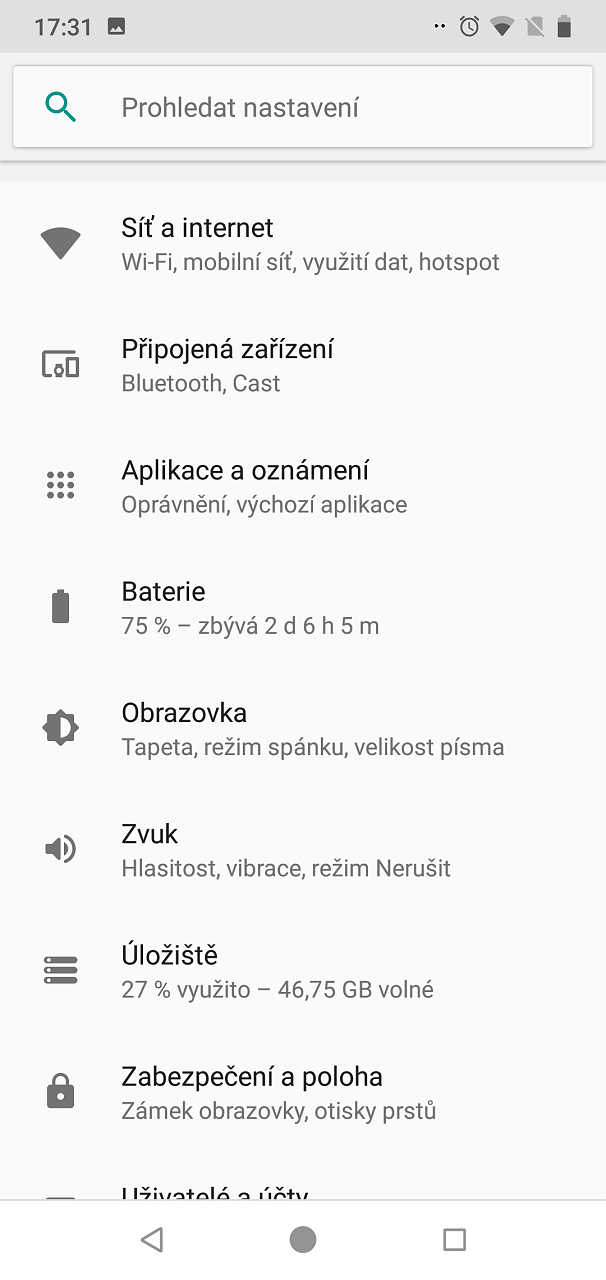The height and width of the screenshot is (1280, 606).
Task: Open the Baterie settings row
Action: click(303, 608)
